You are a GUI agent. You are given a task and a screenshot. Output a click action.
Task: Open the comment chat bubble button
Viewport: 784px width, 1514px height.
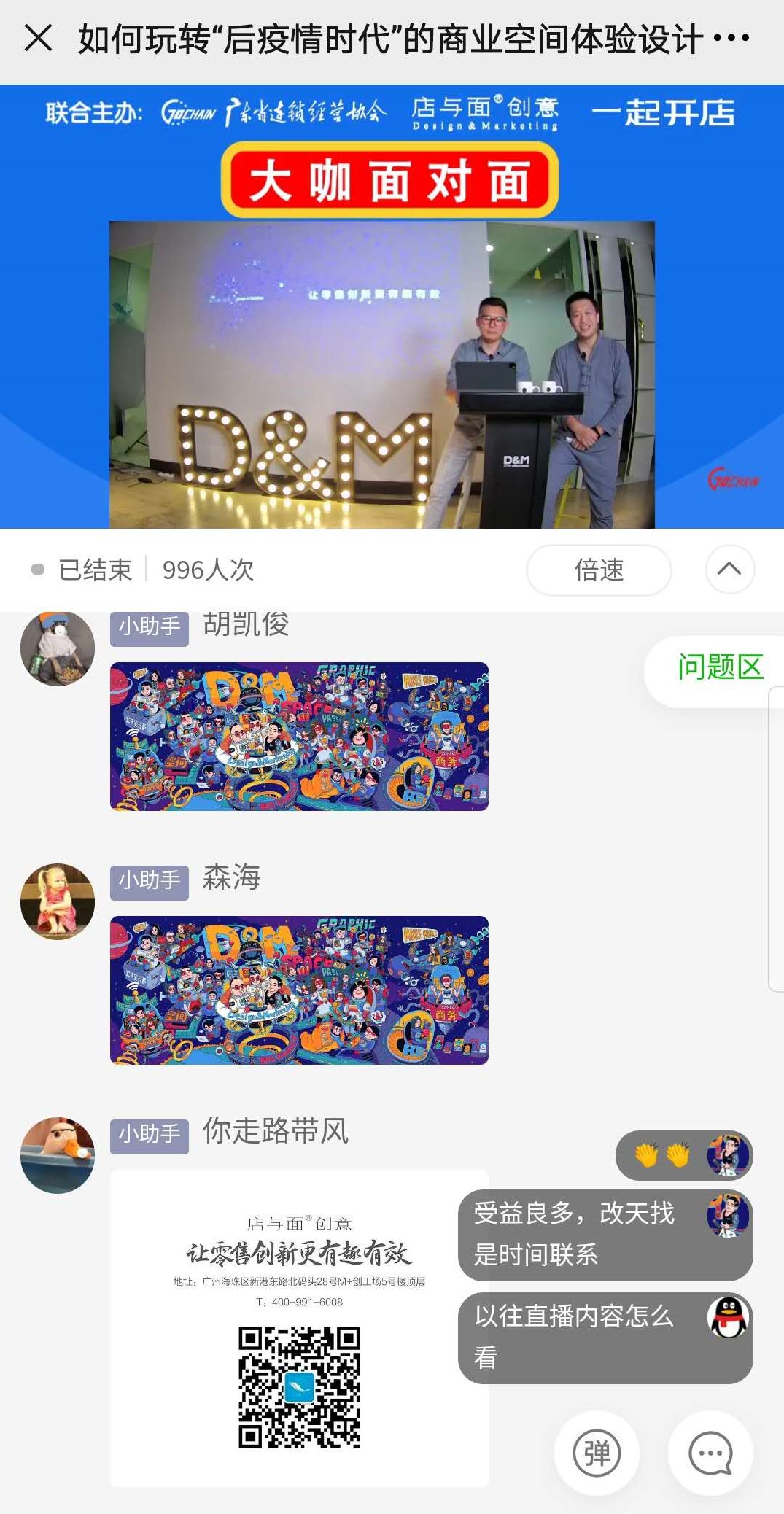[x=710, y=1453]
